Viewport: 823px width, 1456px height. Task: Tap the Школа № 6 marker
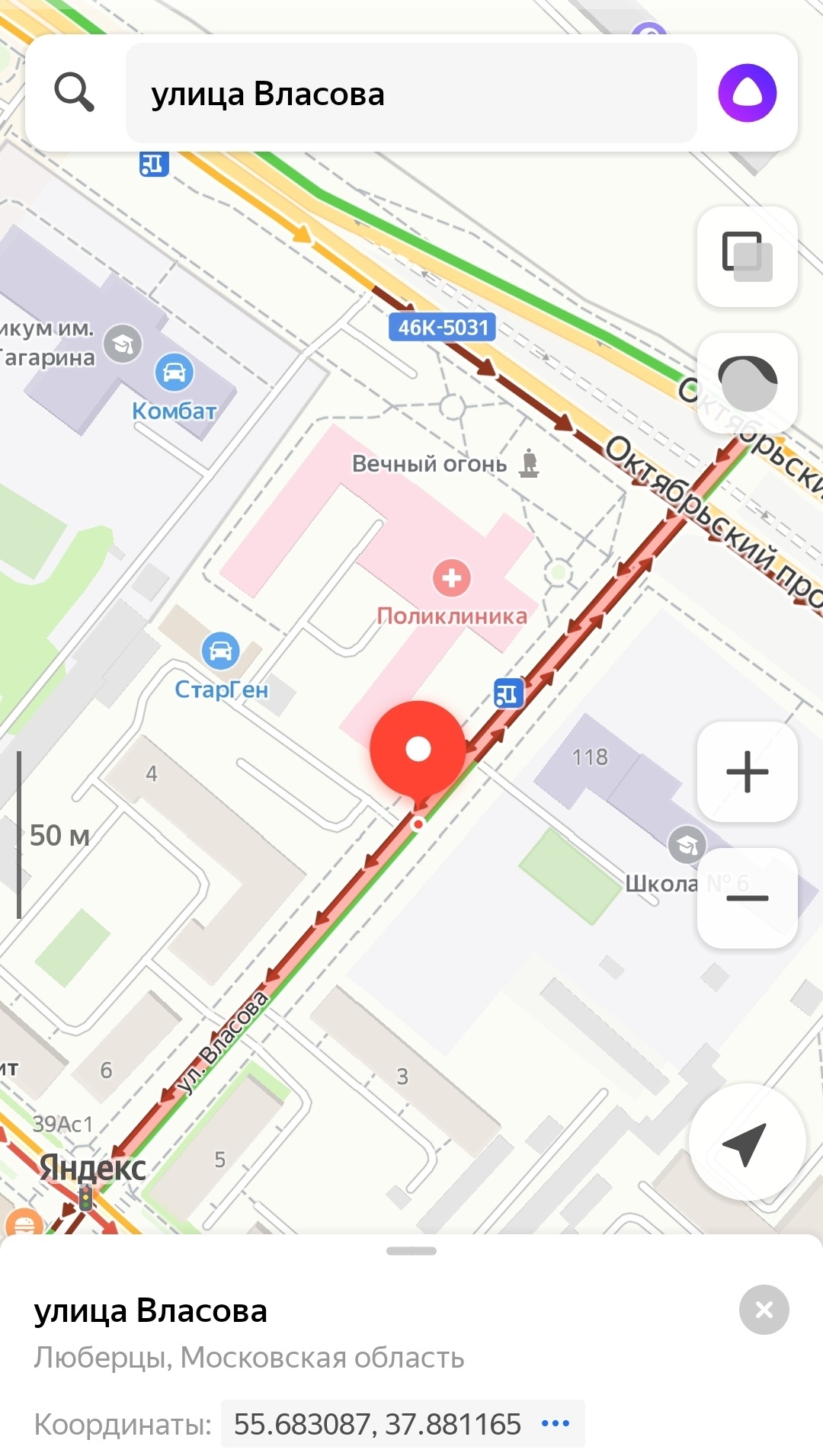687,845
